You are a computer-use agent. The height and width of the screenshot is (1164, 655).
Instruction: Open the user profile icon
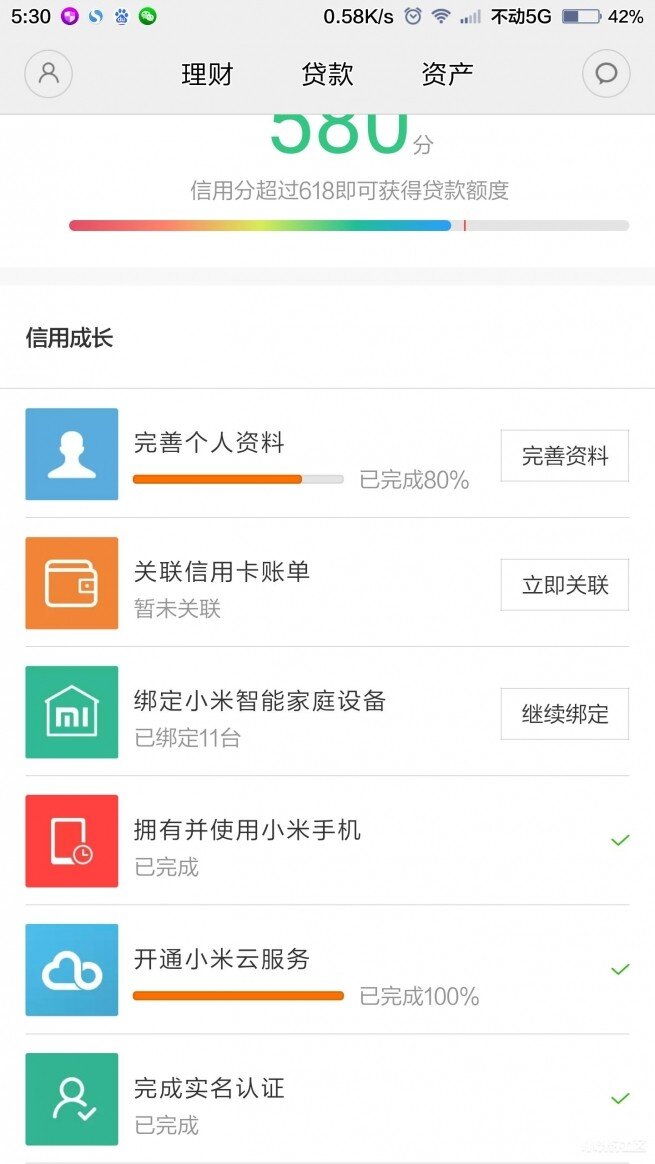48,73
